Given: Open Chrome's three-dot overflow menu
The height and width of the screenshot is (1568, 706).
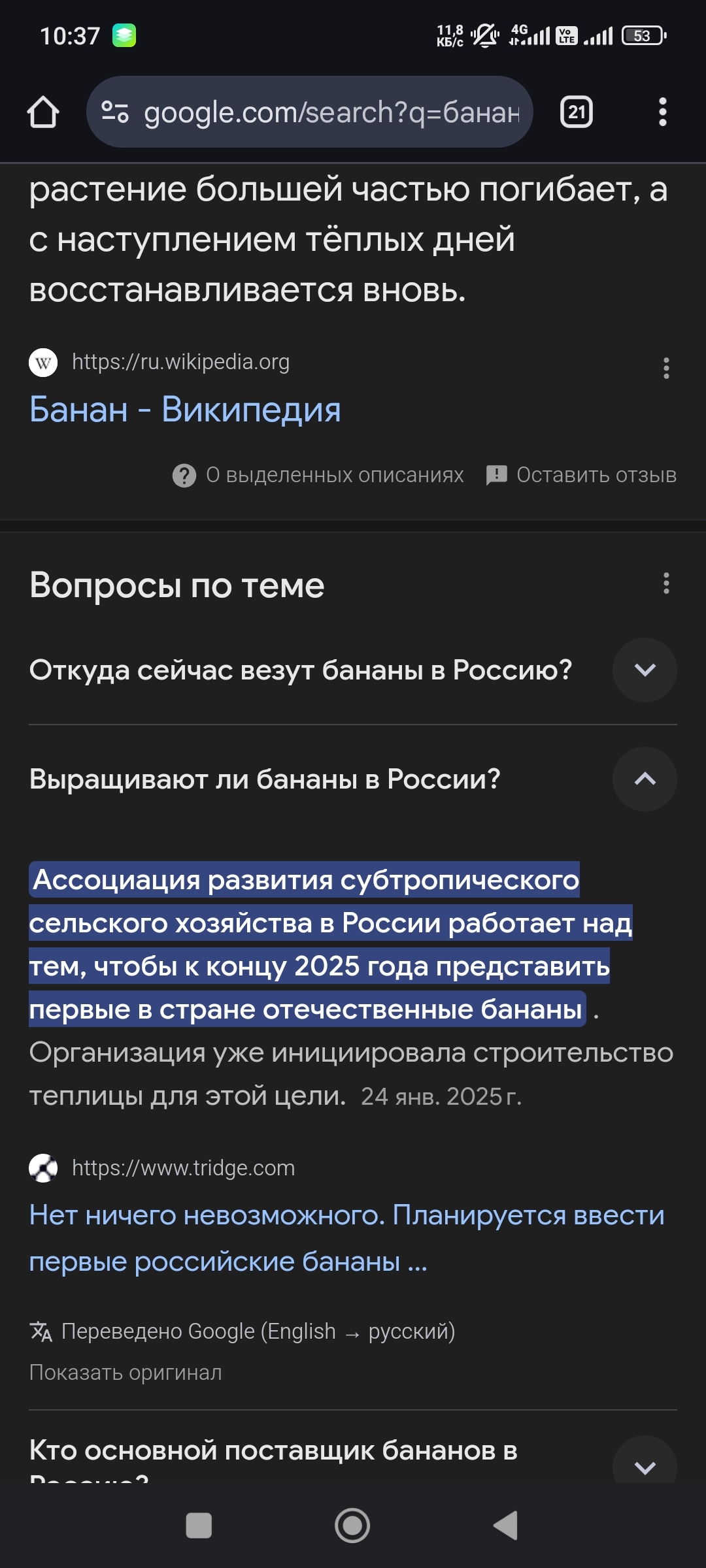Looking at the screenshot, I should click(x=662, y=112).
